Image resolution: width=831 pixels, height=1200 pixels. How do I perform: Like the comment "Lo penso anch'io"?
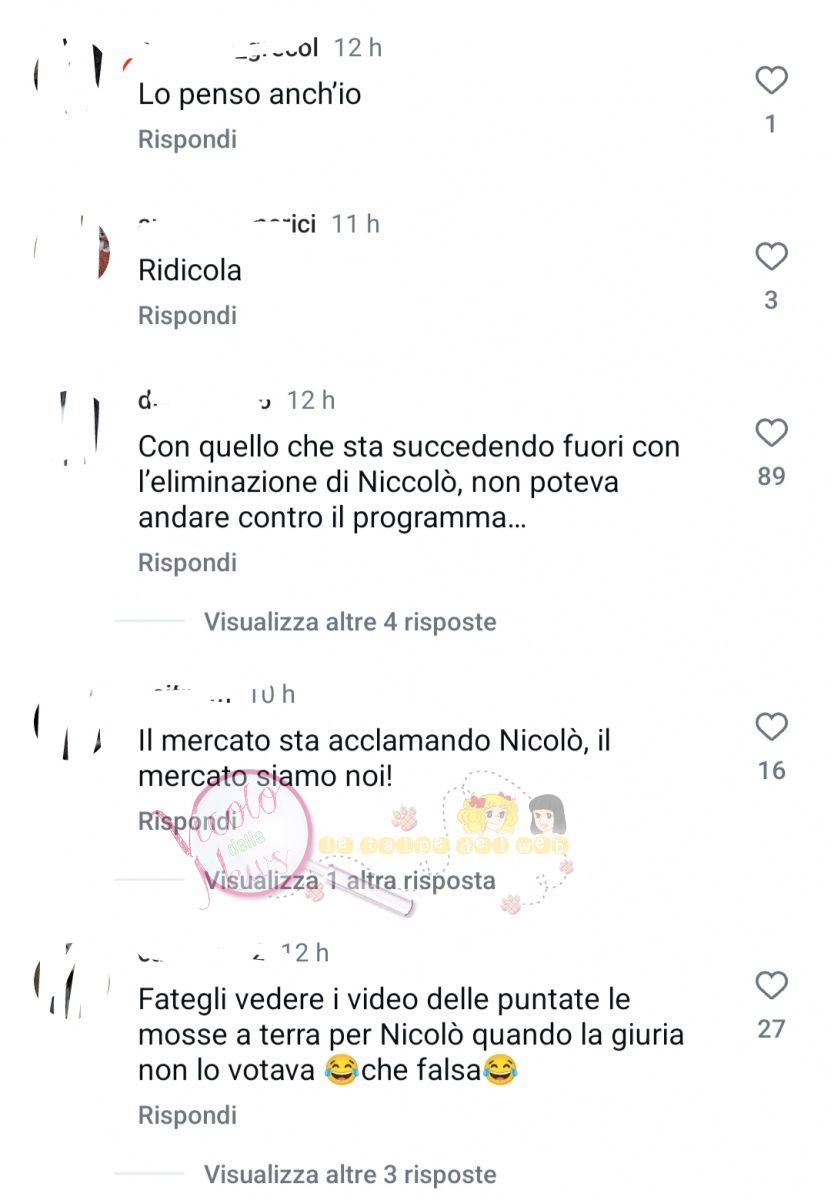point(771,80)
